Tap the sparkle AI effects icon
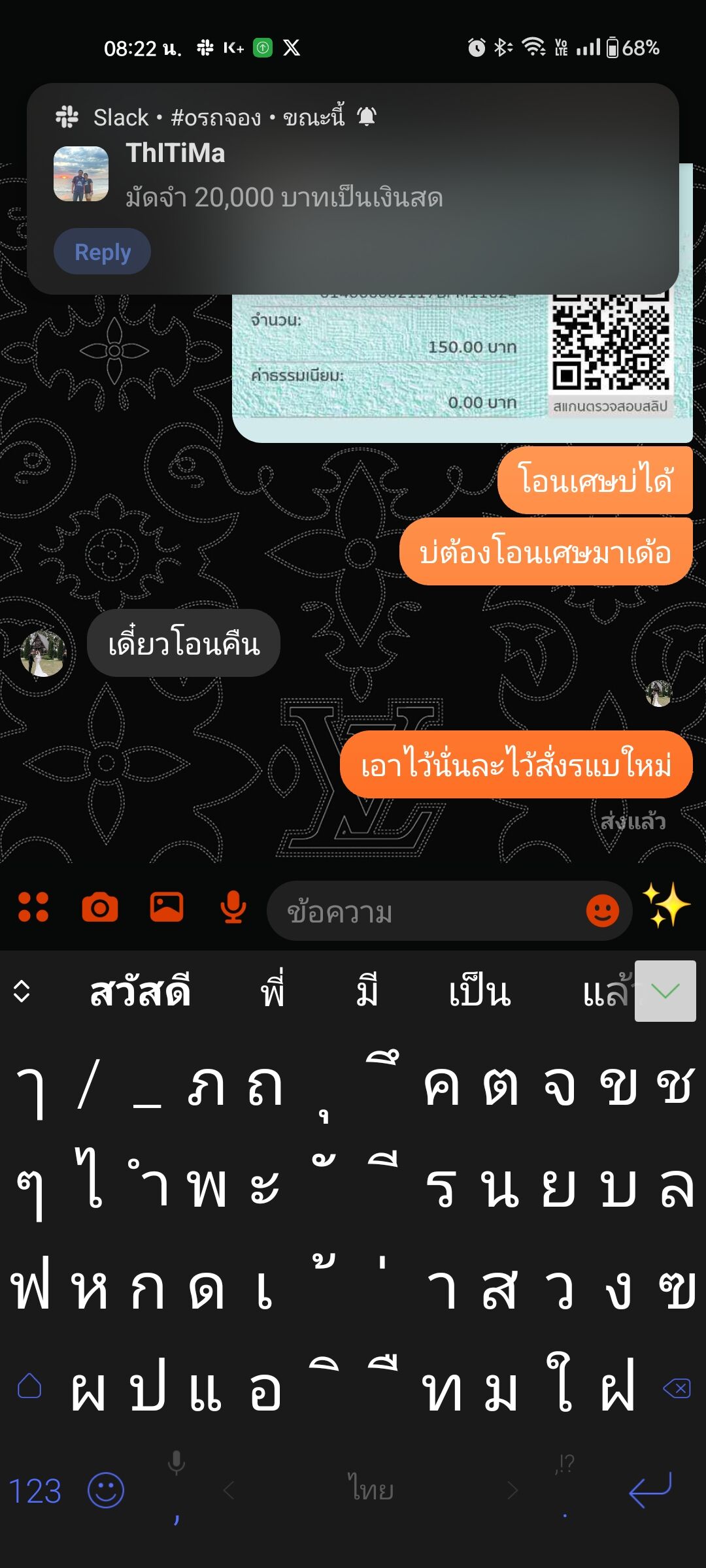706x1568 pixels. (x=665, y=906)
